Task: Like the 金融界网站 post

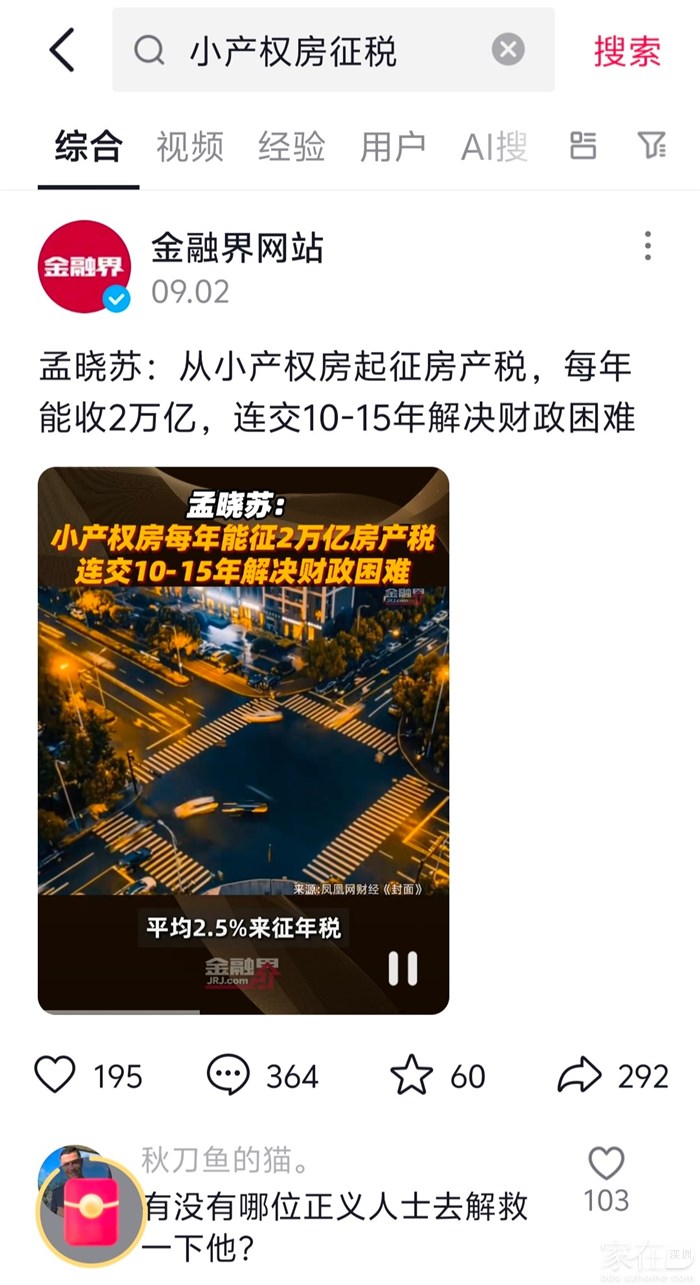Action: (56, 1075)
